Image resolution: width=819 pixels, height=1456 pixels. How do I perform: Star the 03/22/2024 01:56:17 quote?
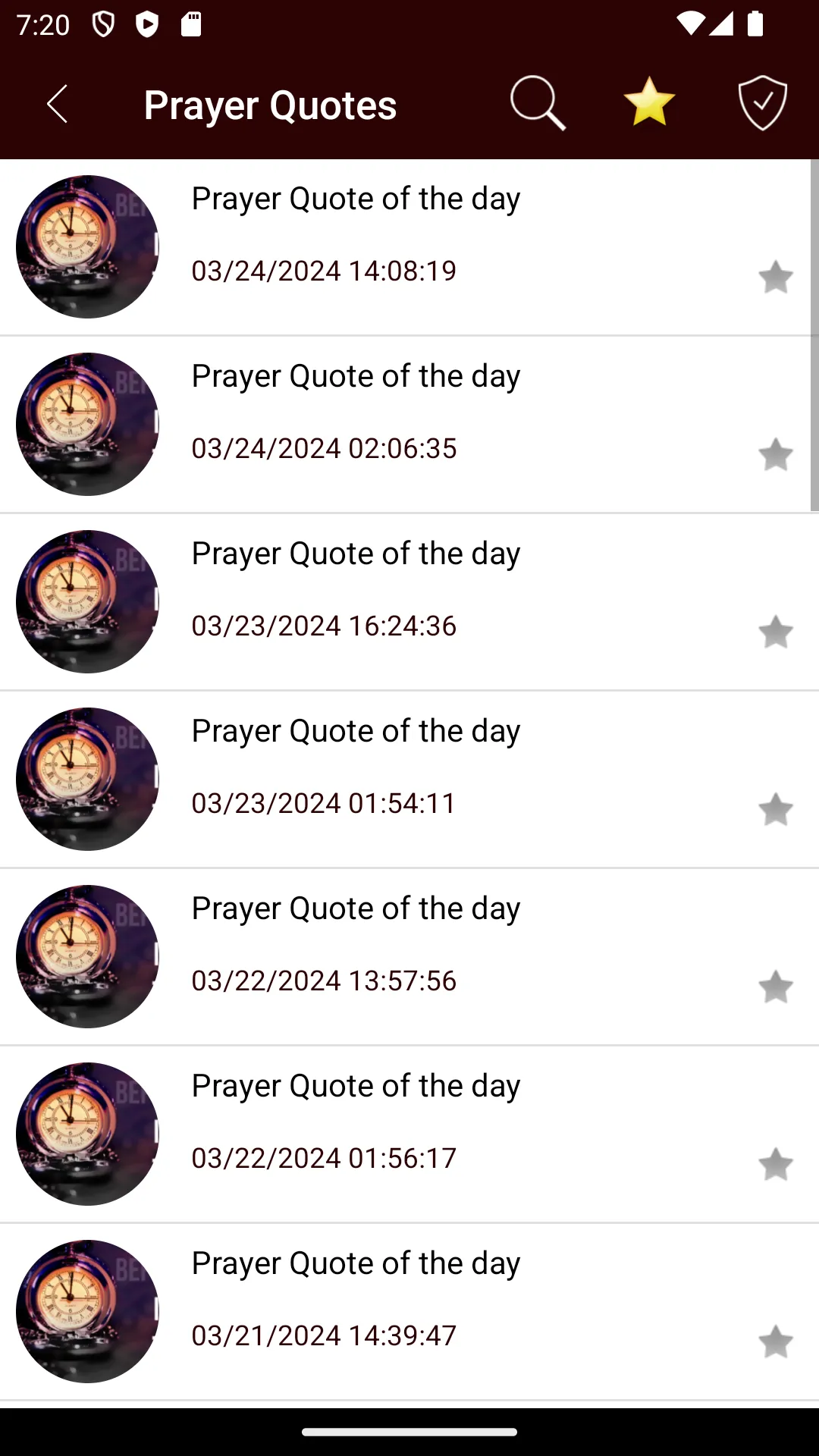[776, 1165]
